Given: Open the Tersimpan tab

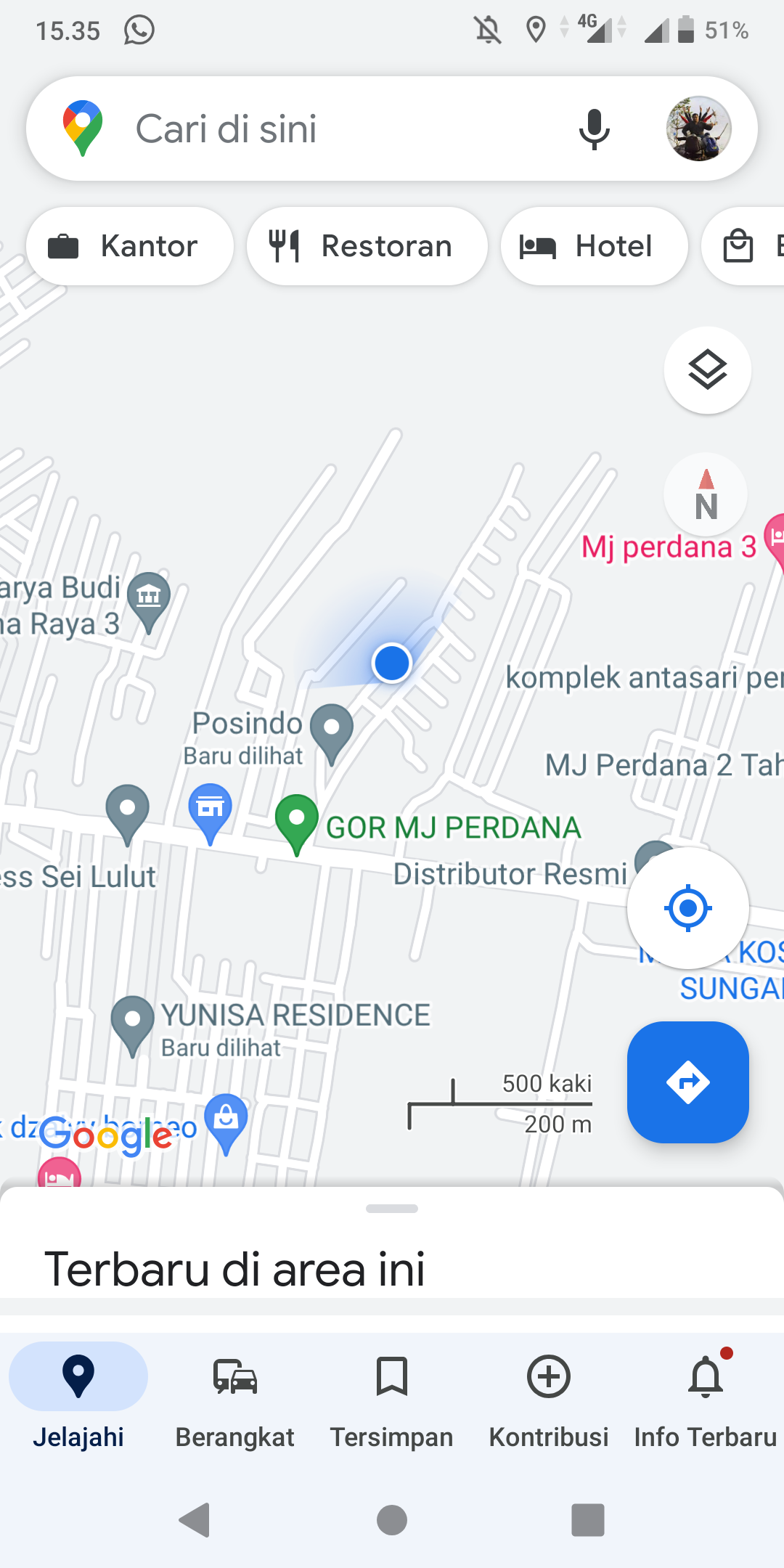Looking at the screenshot, I should pos(391,1395).
